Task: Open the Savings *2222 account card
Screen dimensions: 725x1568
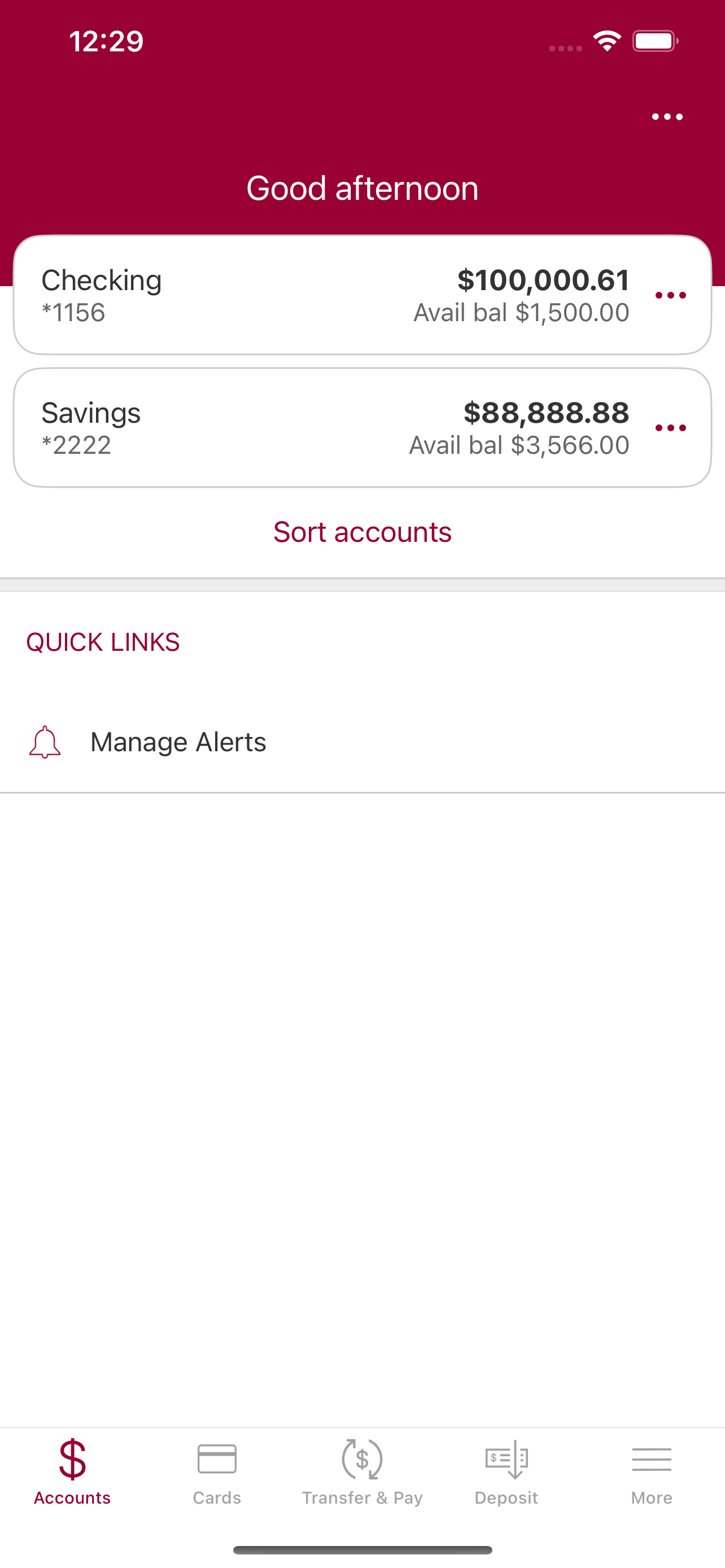Action: (362, 427)
